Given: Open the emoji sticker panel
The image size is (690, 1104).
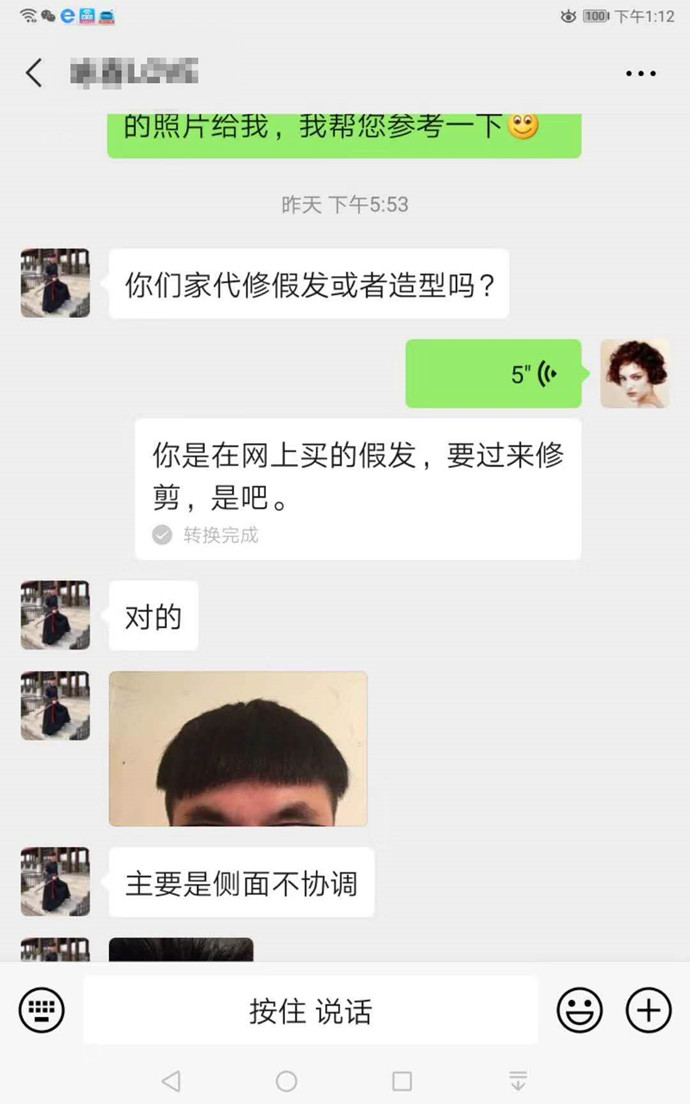Looking at the screenshot, I should point(580,1010).
